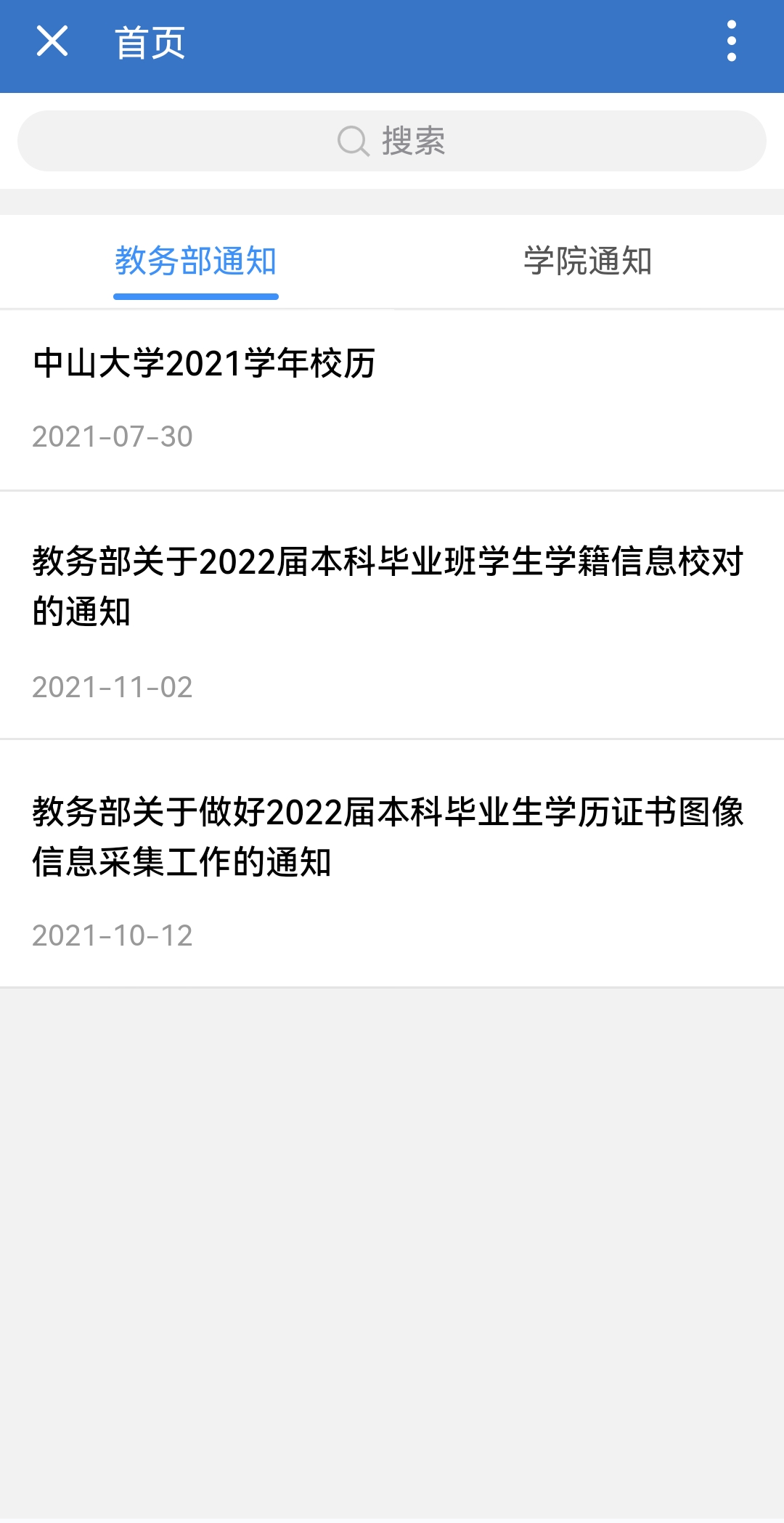
Task: Close the 首页 page
Action: pyautogui.click(x=52, y=41)
